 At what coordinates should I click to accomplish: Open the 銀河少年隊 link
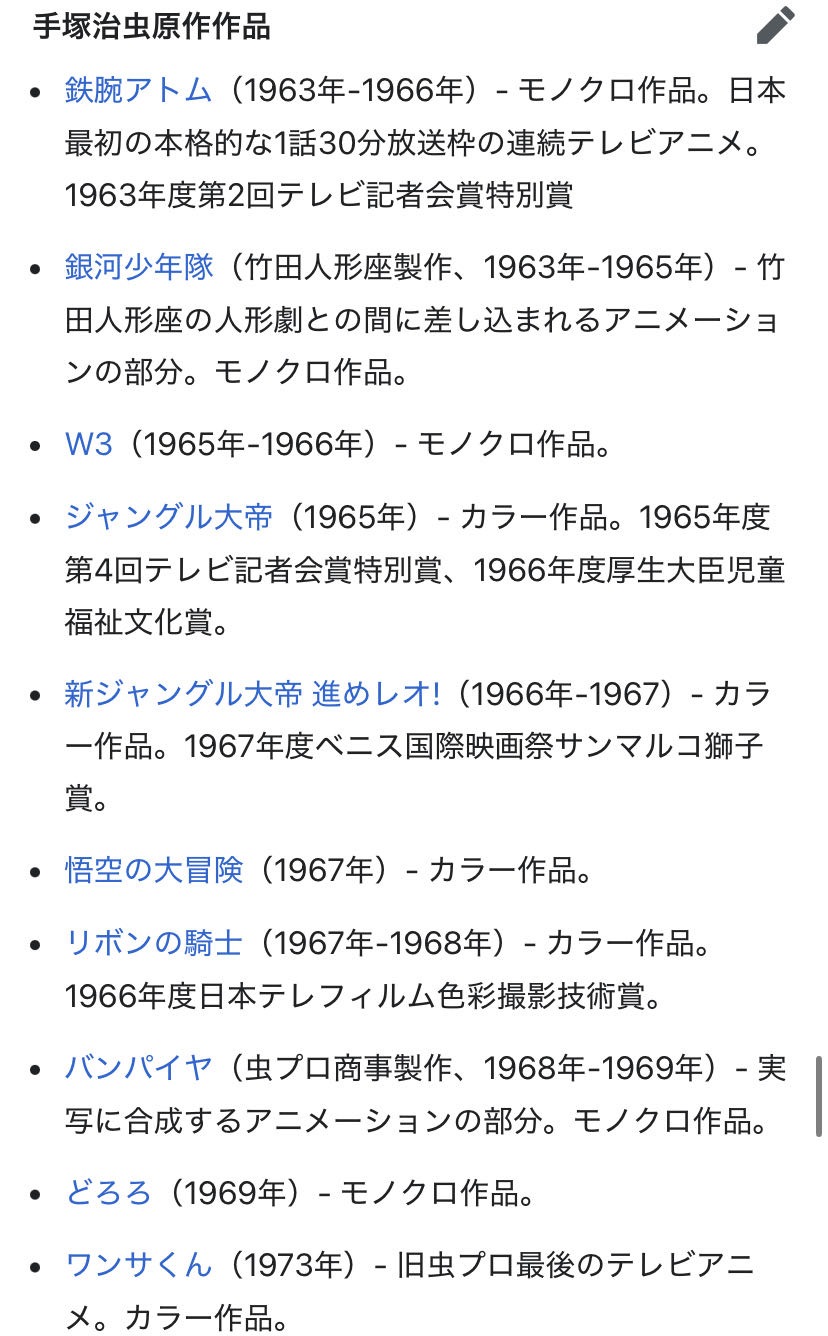click(x=139, y=267)
